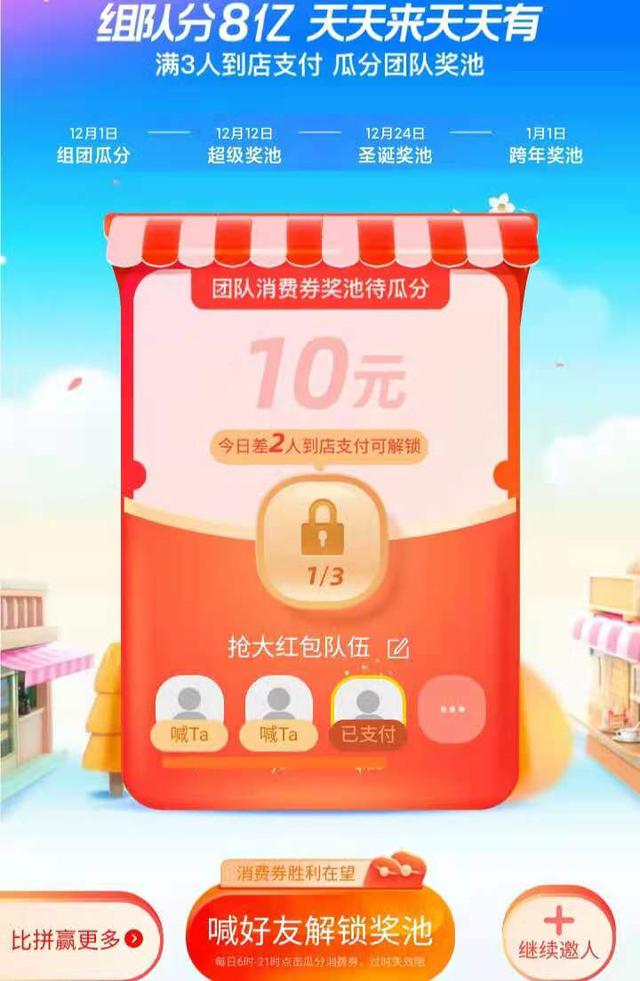The width and height of the screenshot is (640, 981).
Task: Tap 继续邀人 to invite more
Action: [558, 936]
